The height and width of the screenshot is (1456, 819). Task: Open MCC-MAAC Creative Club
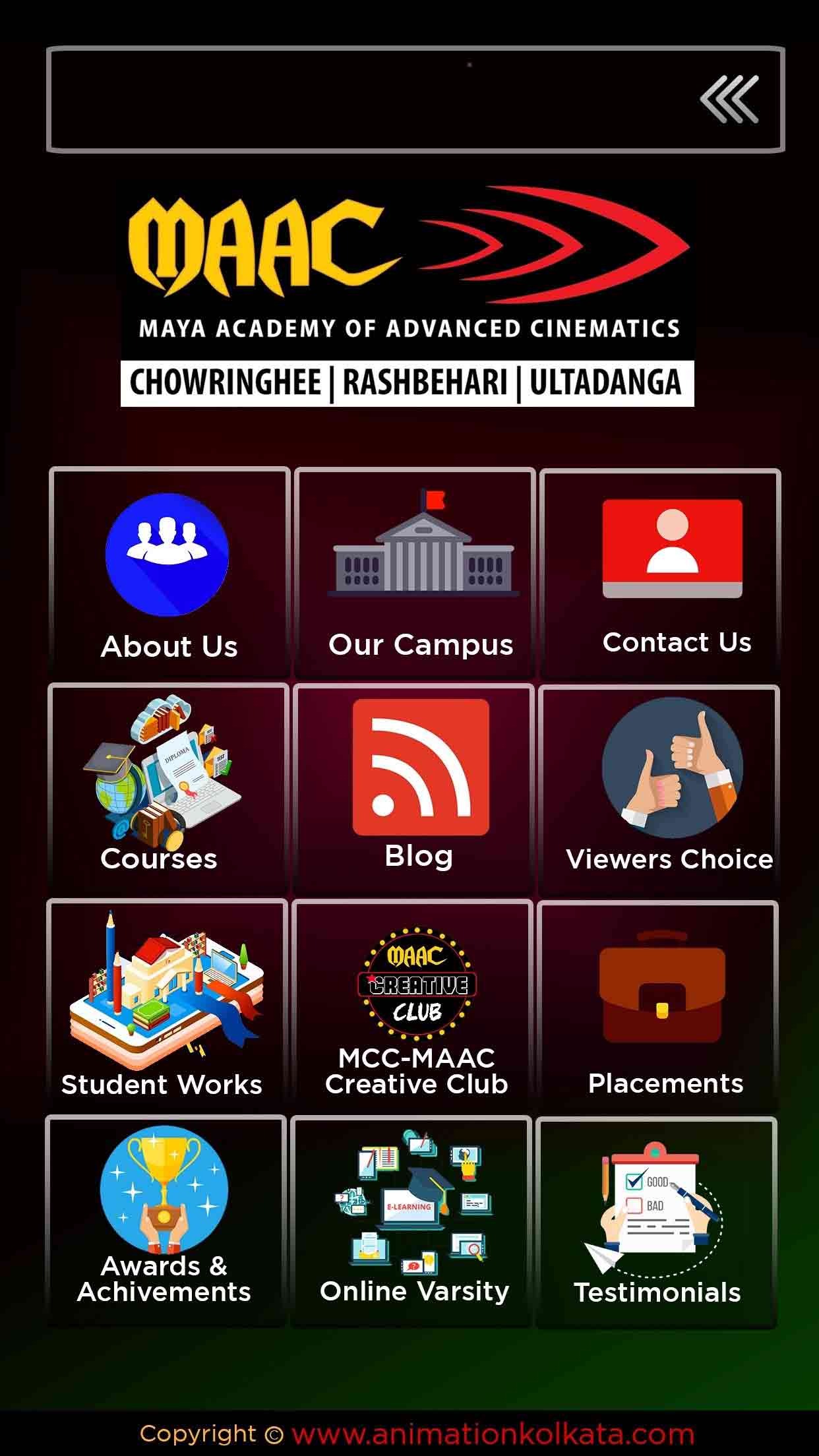[x=412, y=1005]
